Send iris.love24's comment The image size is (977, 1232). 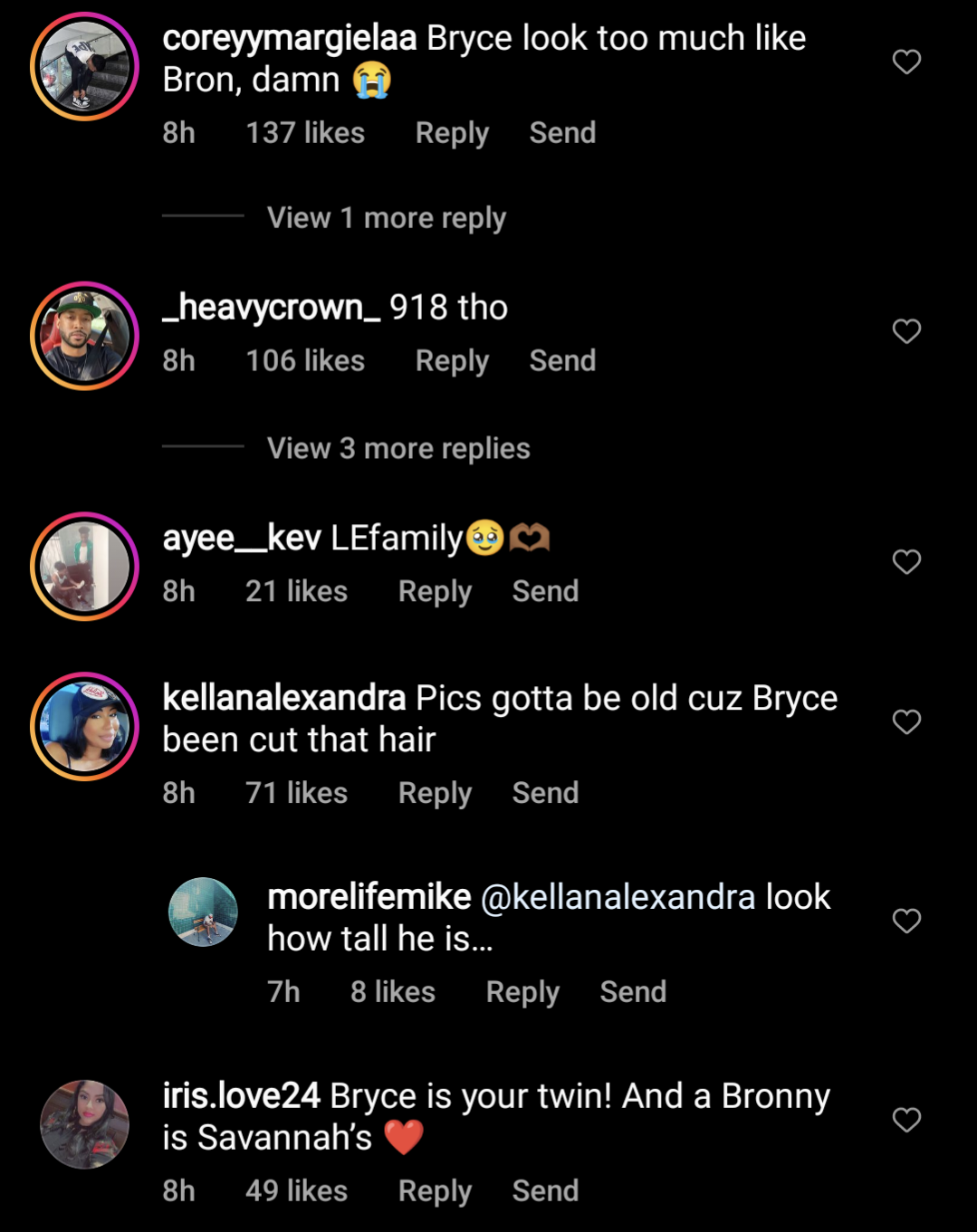[545, 1191]
